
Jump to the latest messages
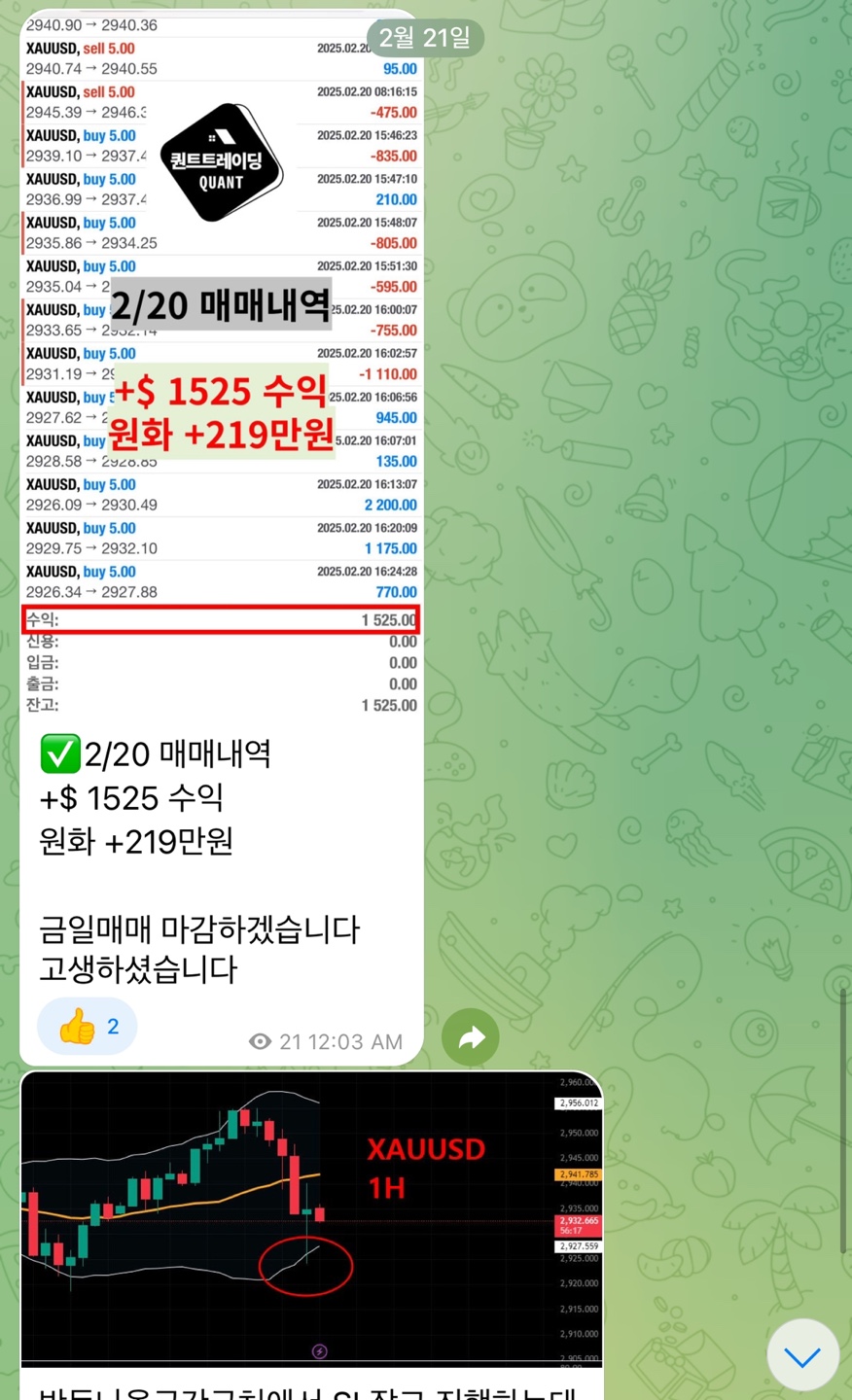coord(802,1356)
